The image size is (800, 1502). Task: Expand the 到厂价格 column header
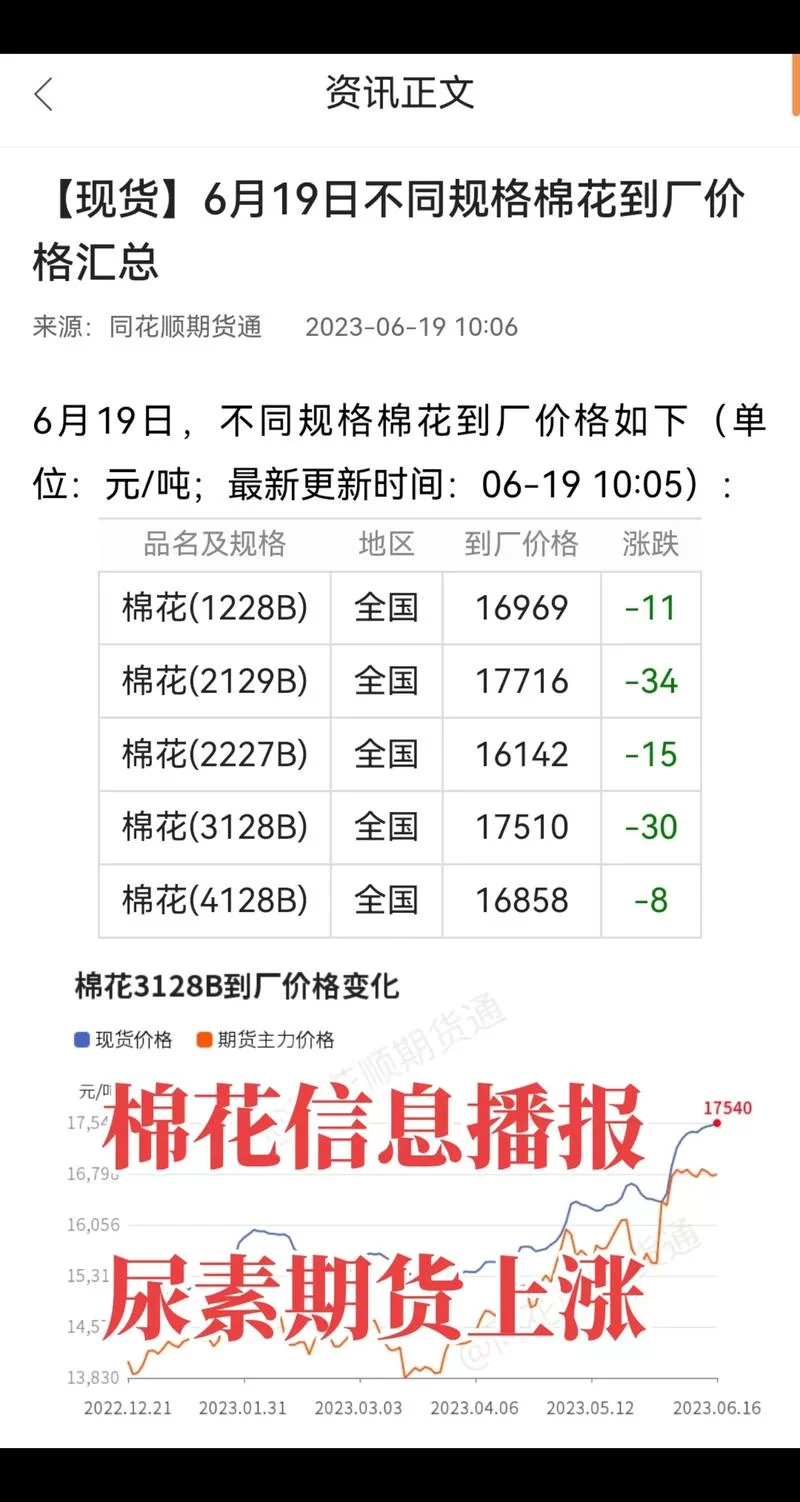point(520,545)
